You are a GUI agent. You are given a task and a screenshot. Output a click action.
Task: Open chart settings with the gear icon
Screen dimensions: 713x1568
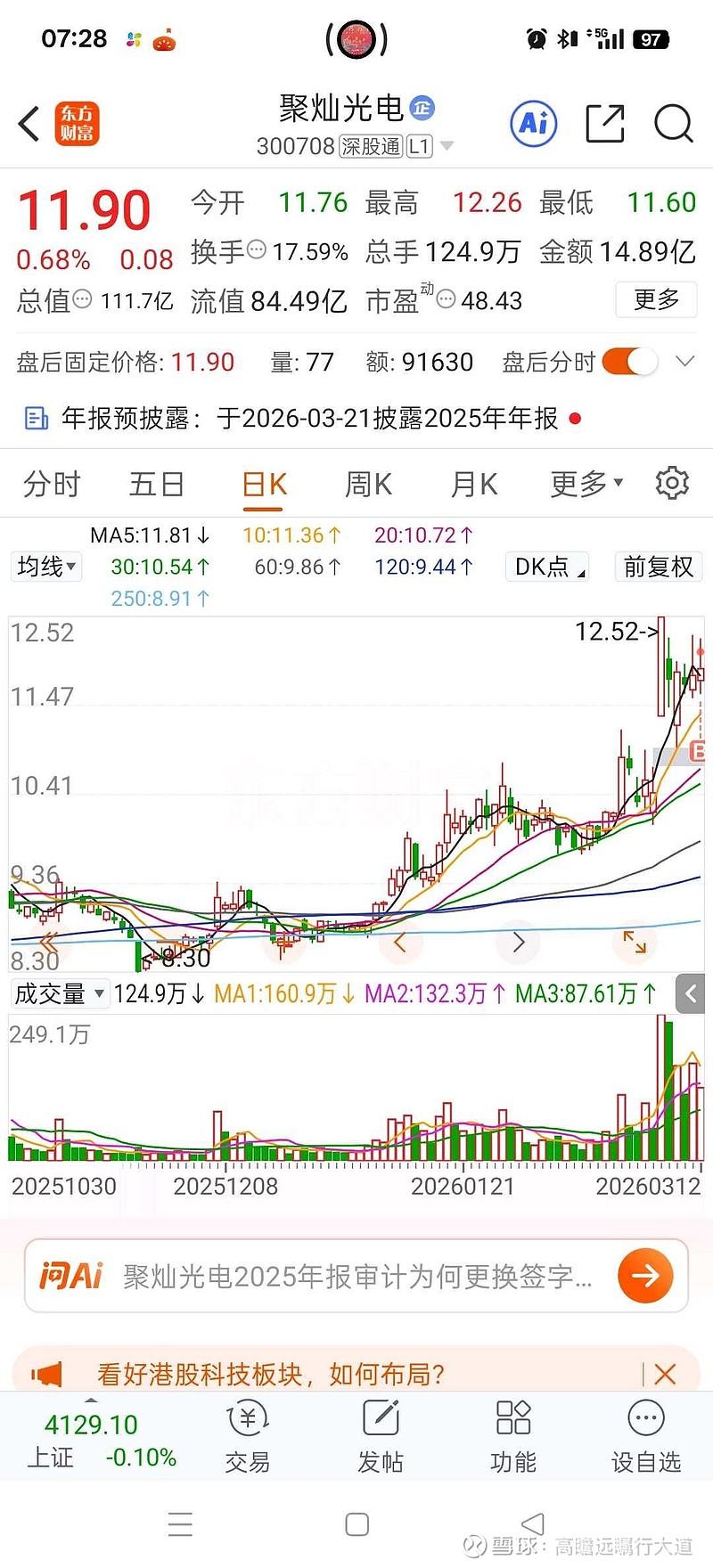point(672,483)
